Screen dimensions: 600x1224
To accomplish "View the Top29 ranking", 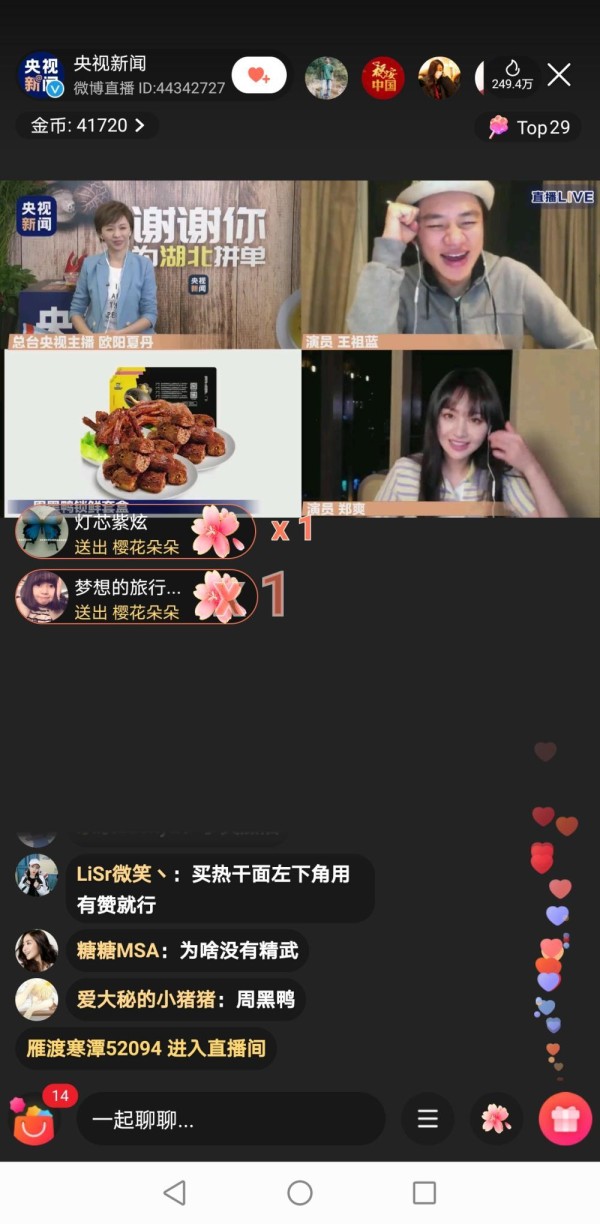I will [529, 127].
